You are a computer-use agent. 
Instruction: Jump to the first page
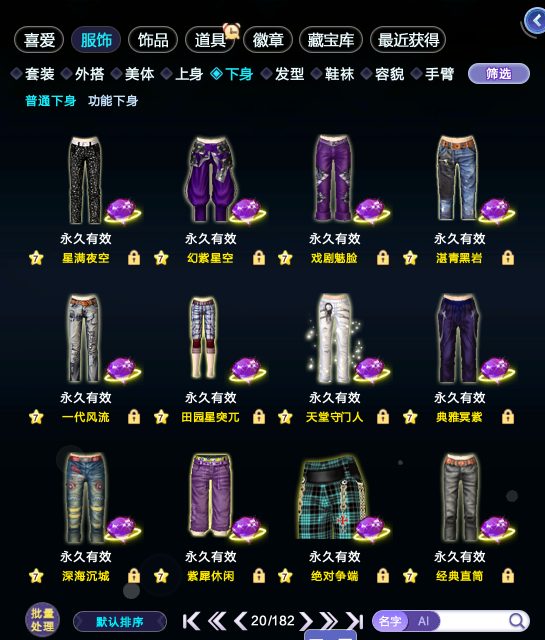[x=191, y=621]
